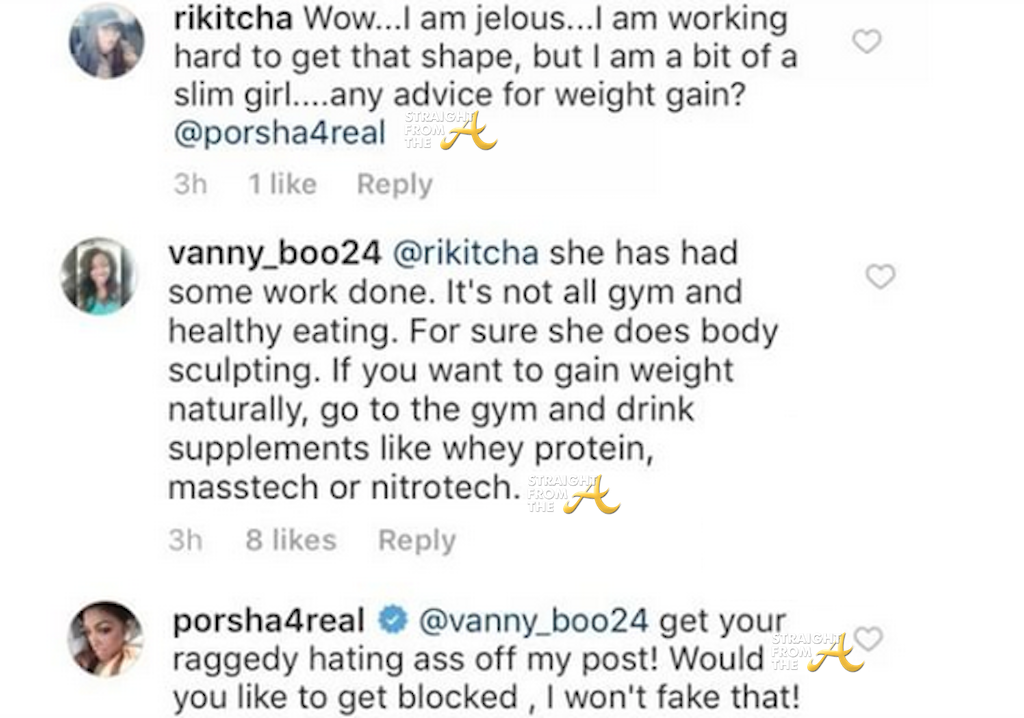Like rikitcha's comment

click(866, 42)
